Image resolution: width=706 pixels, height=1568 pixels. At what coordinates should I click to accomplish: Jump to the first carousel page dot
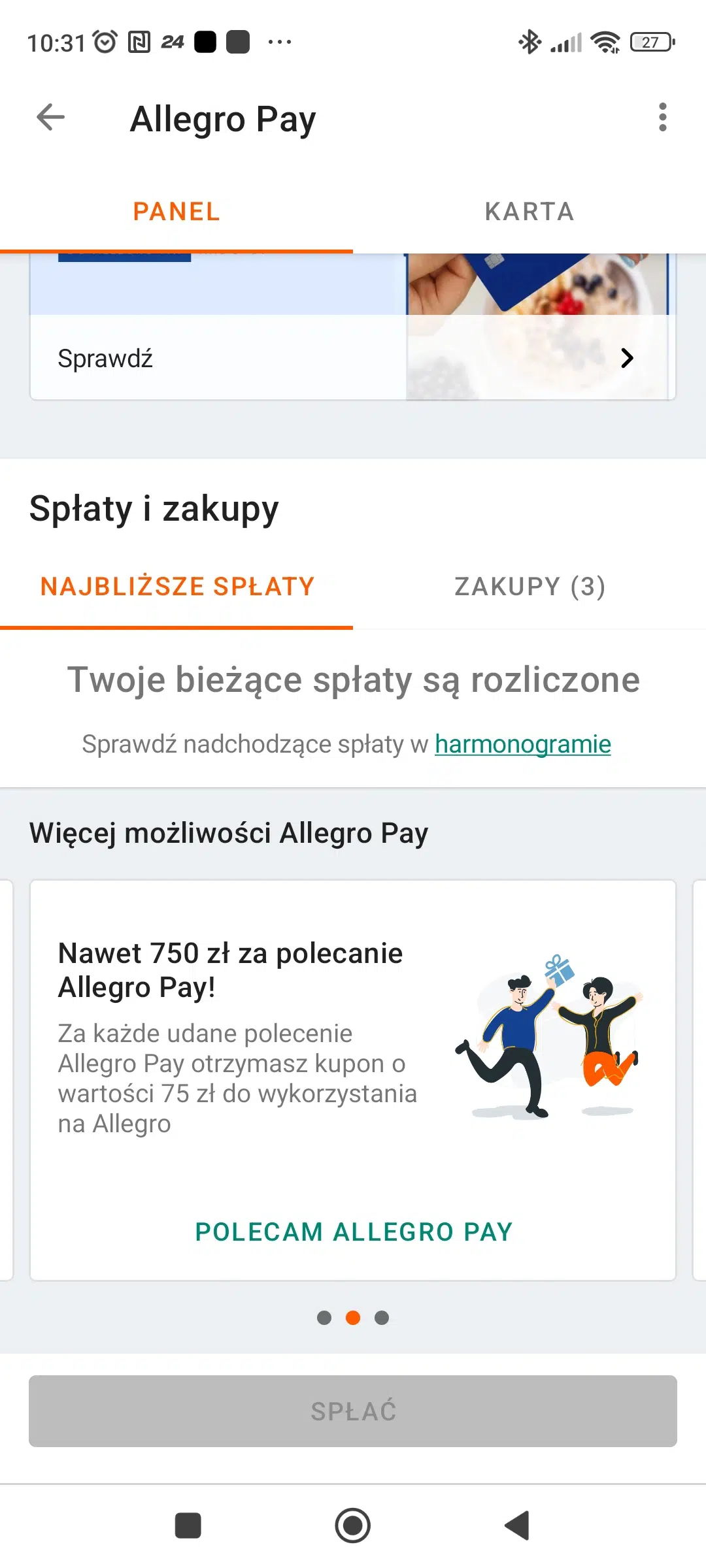[324, 1318]
